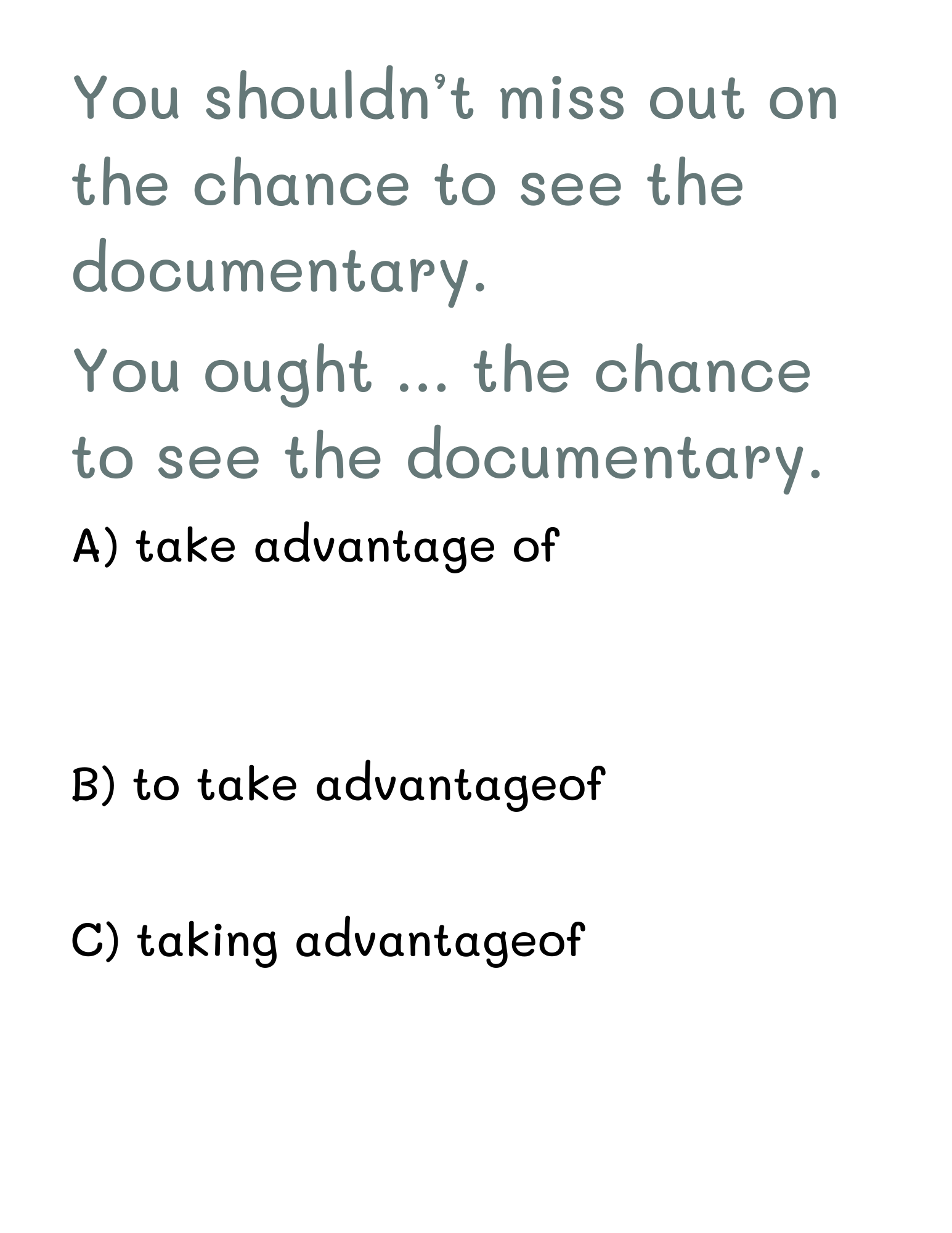This screenshot has width=952, height=1233.
Task: Choose option B) to take advantageof
Action: click(338, 785)
